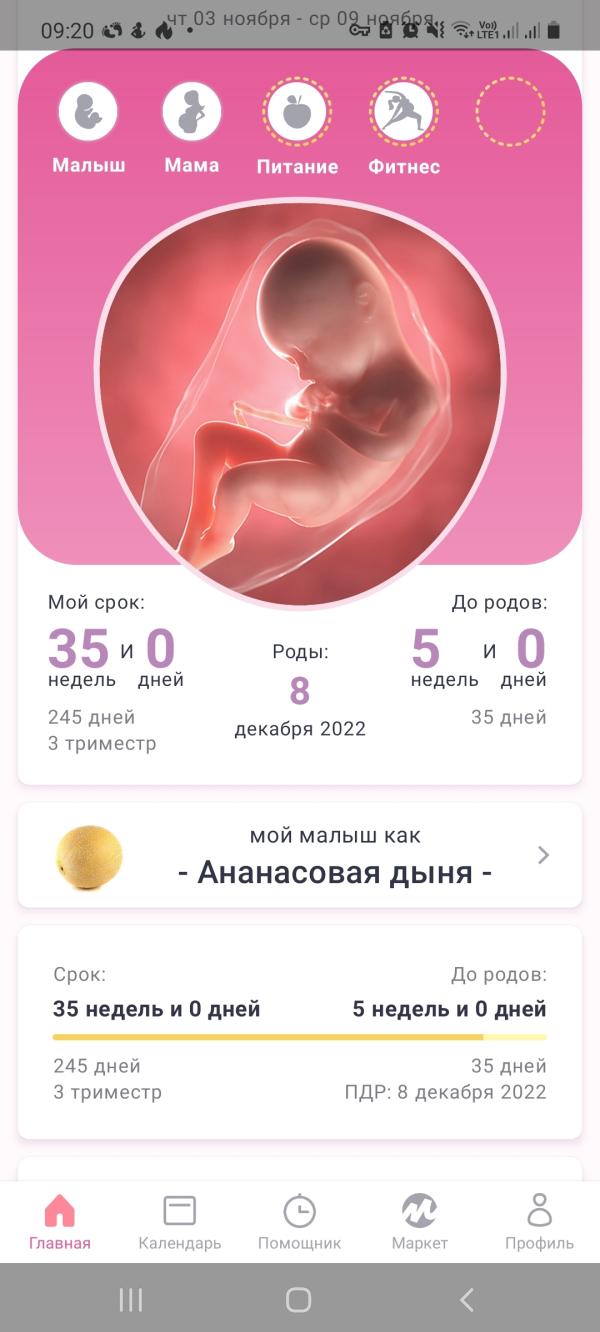600x1332 pixels.
Task: Open the pregnancy term progress card
Action: (x=300, y=1032)
